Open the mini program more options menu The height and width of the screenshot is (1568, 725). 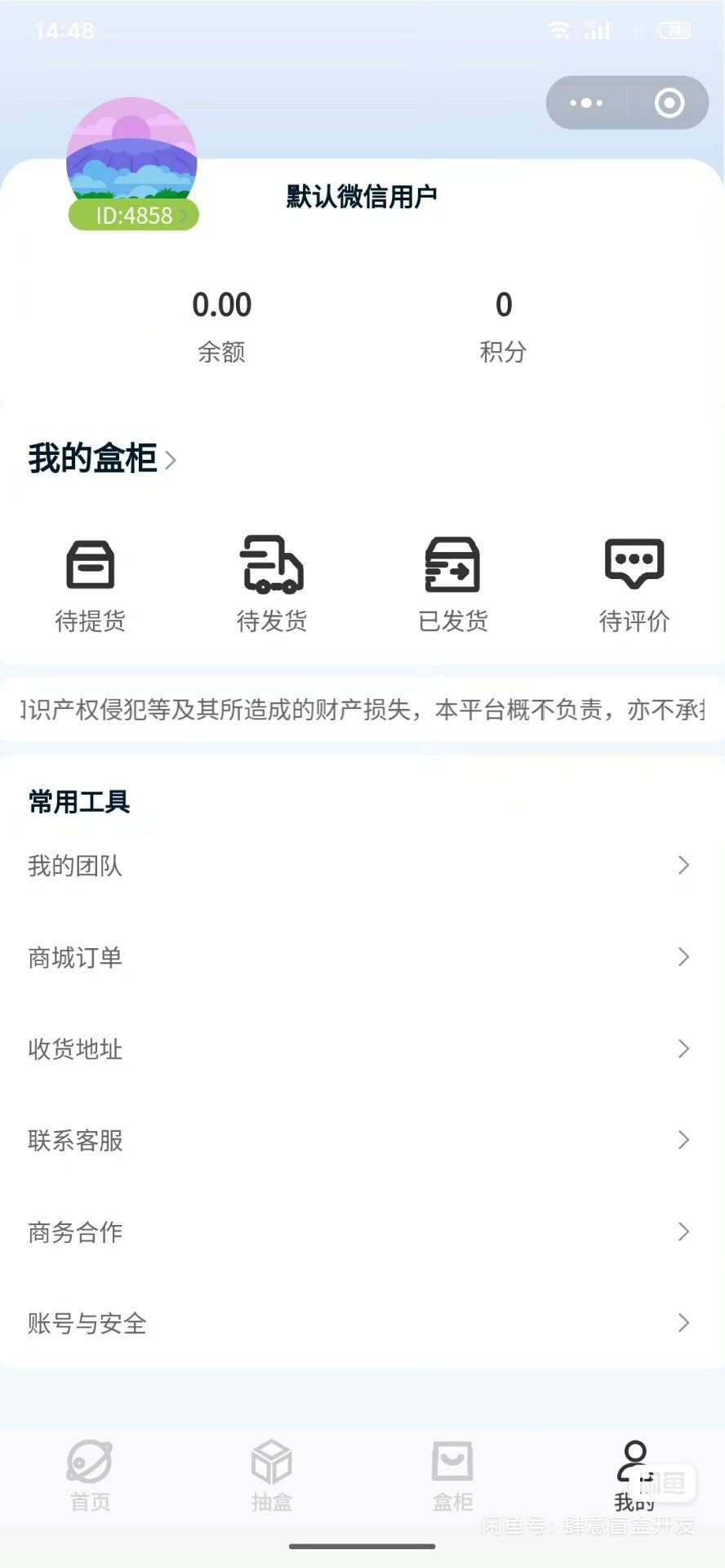point(586,103)
